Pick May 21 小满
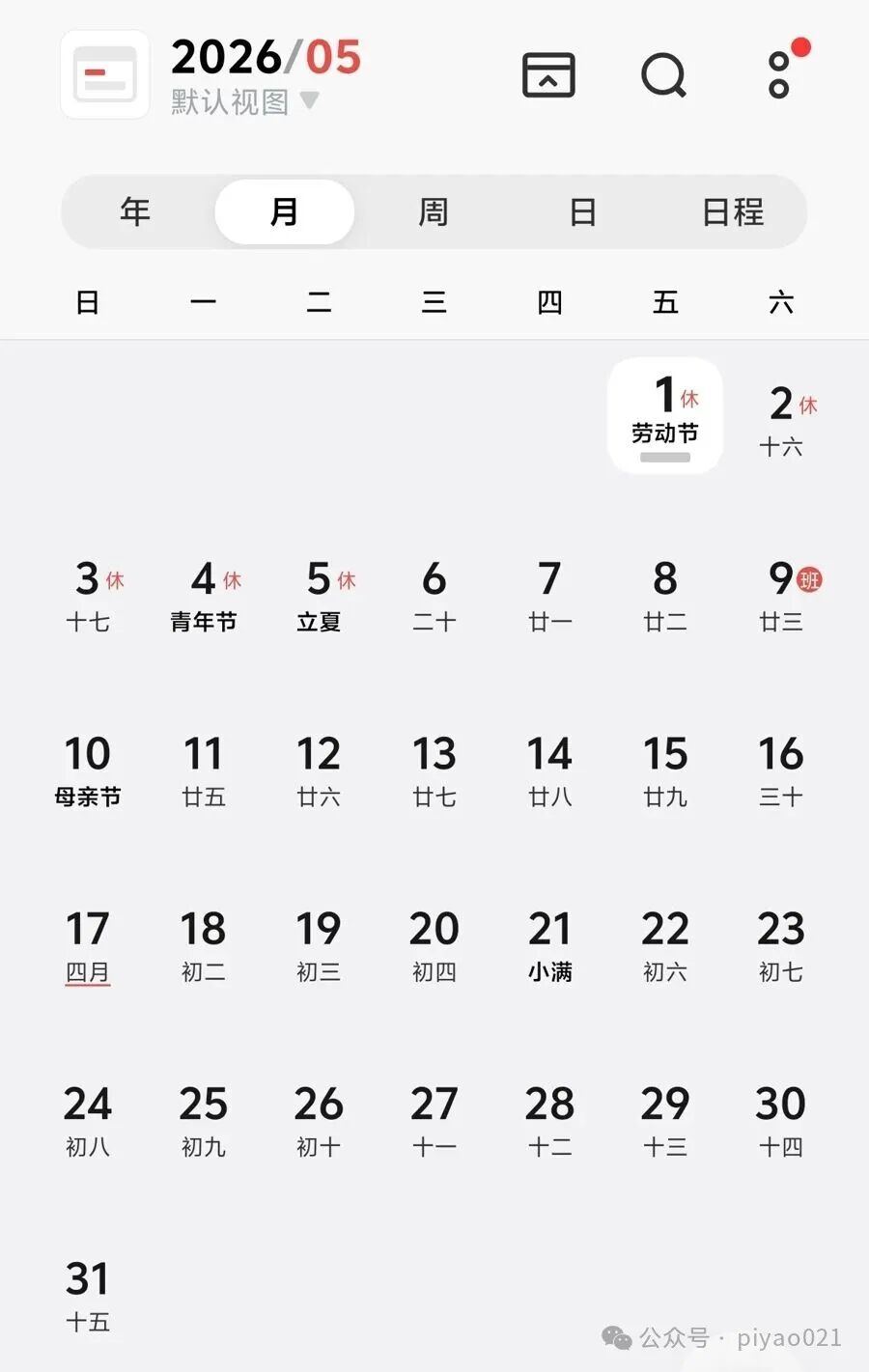Image resolution: width=869 pixels, height=1372 pixels. (549, 946)
